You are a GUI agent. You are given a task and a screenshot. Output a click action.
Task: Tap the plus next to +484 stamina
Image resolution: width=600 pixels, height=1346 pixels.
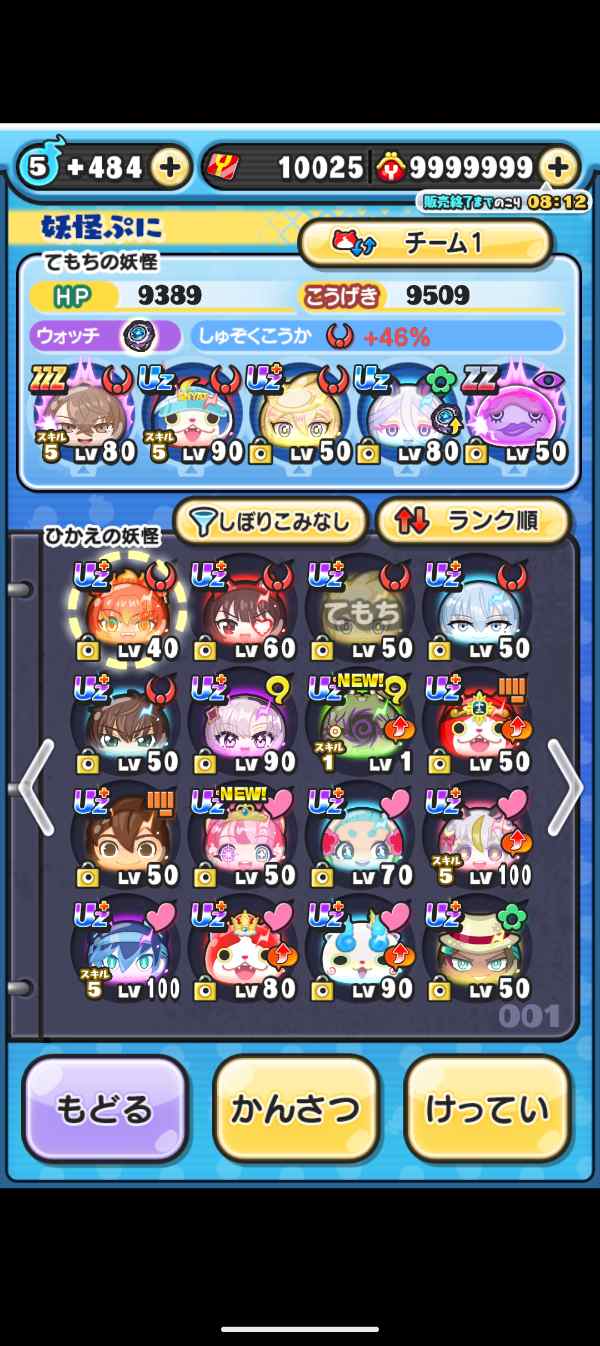pyautogui.click(x=170, y=167)
